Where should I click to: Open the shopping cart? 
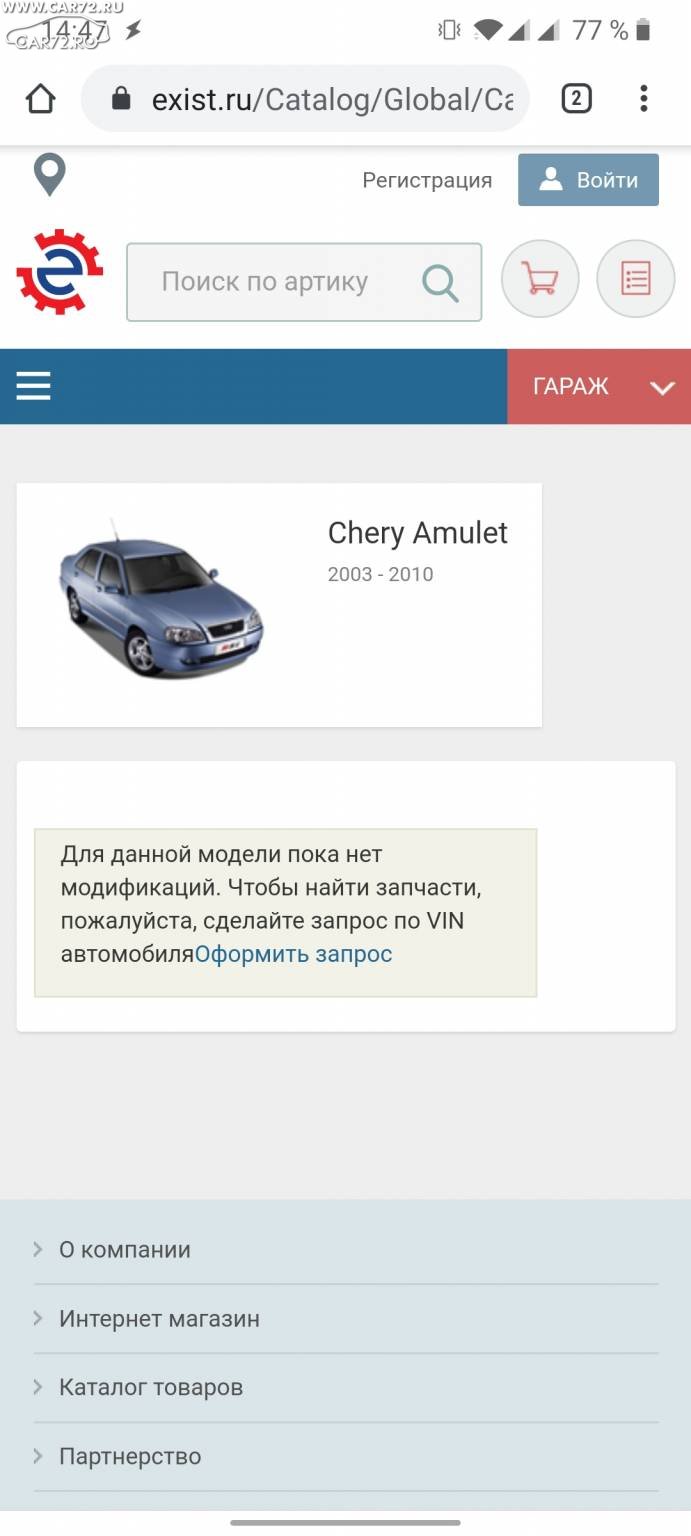click(540, 279)
